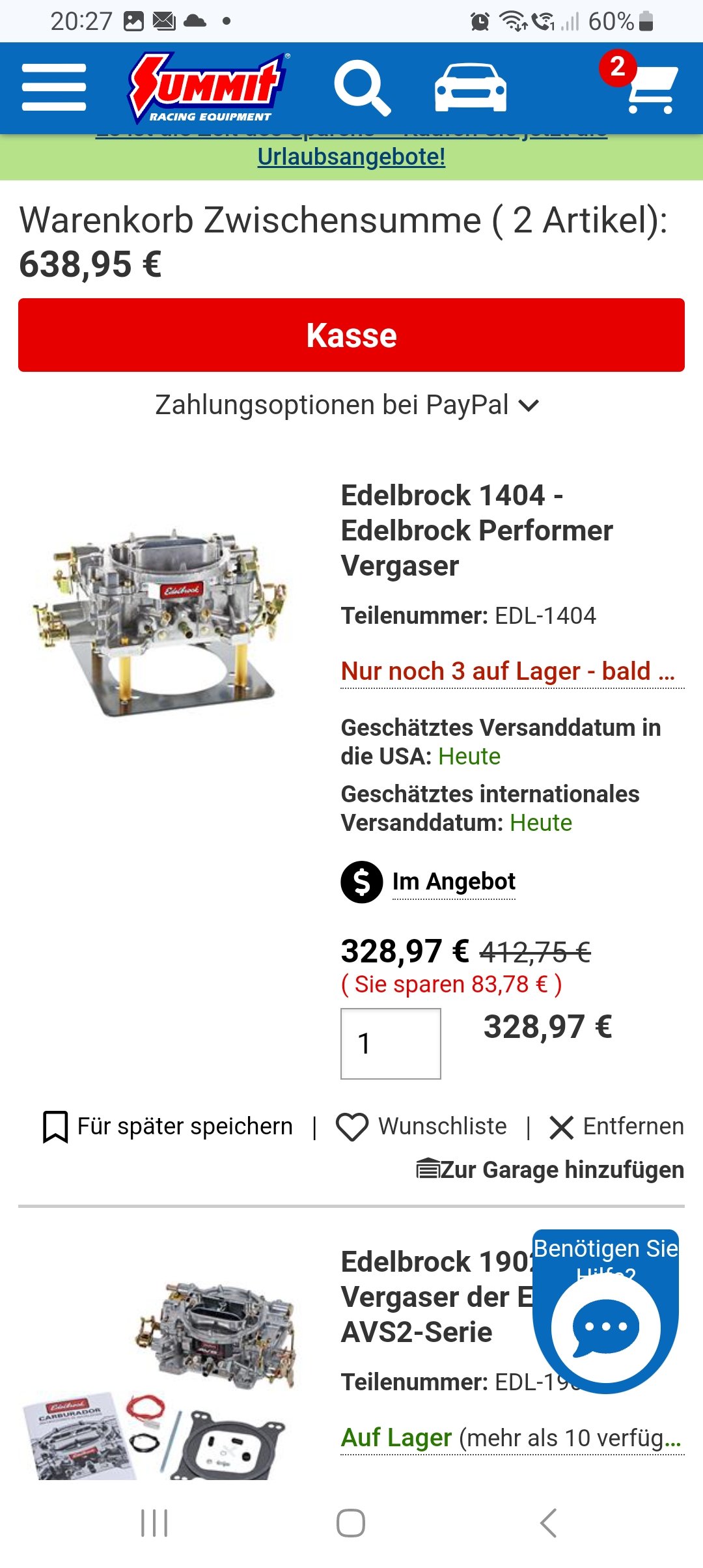Tap 'Zur Garage hinzufügen'
The width and height of the screenshot is (703, 1568).
point(550,1169)
